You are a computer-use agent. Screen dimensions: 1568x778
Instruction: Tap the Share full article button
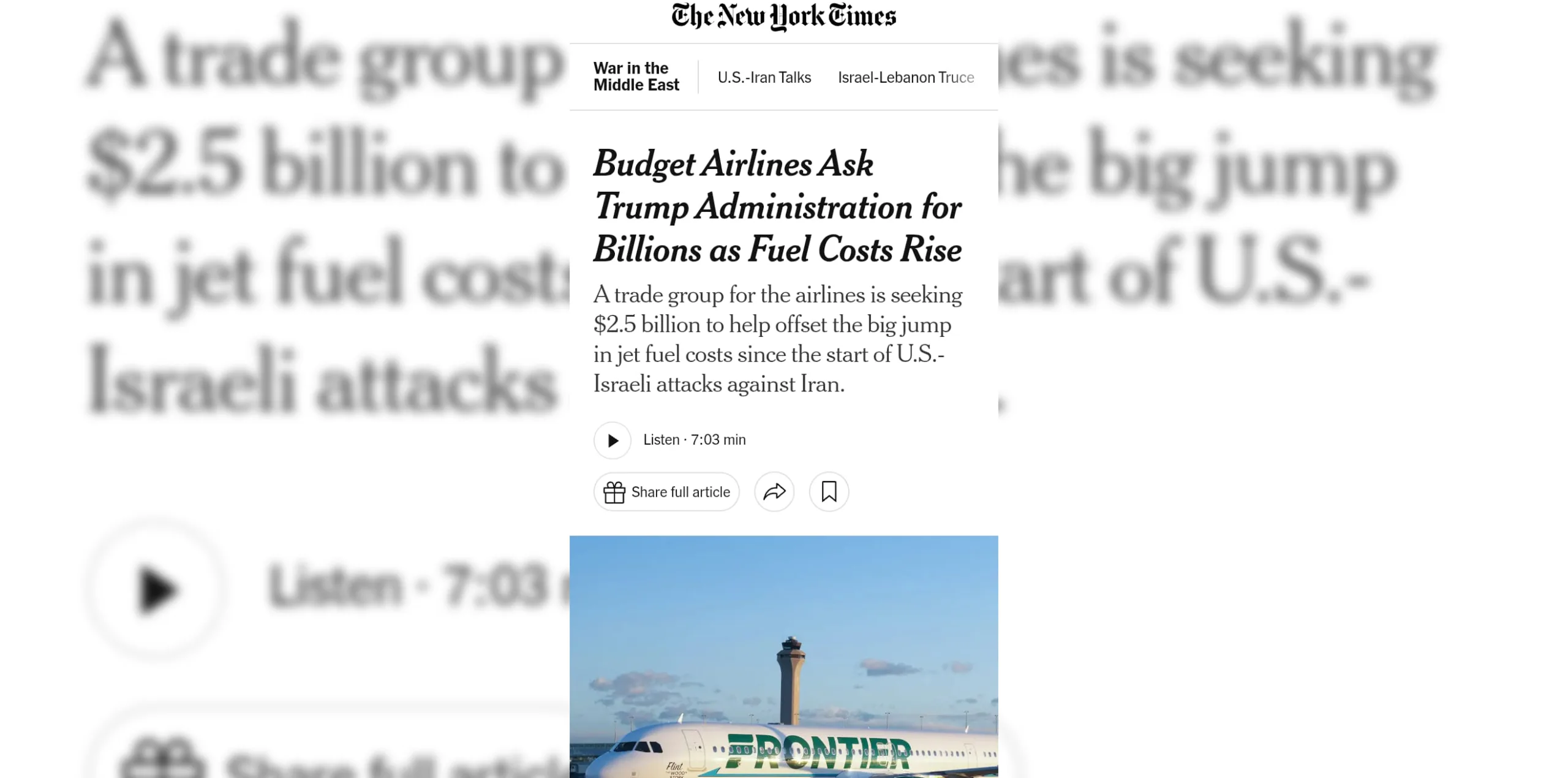(x=666, y=492)
